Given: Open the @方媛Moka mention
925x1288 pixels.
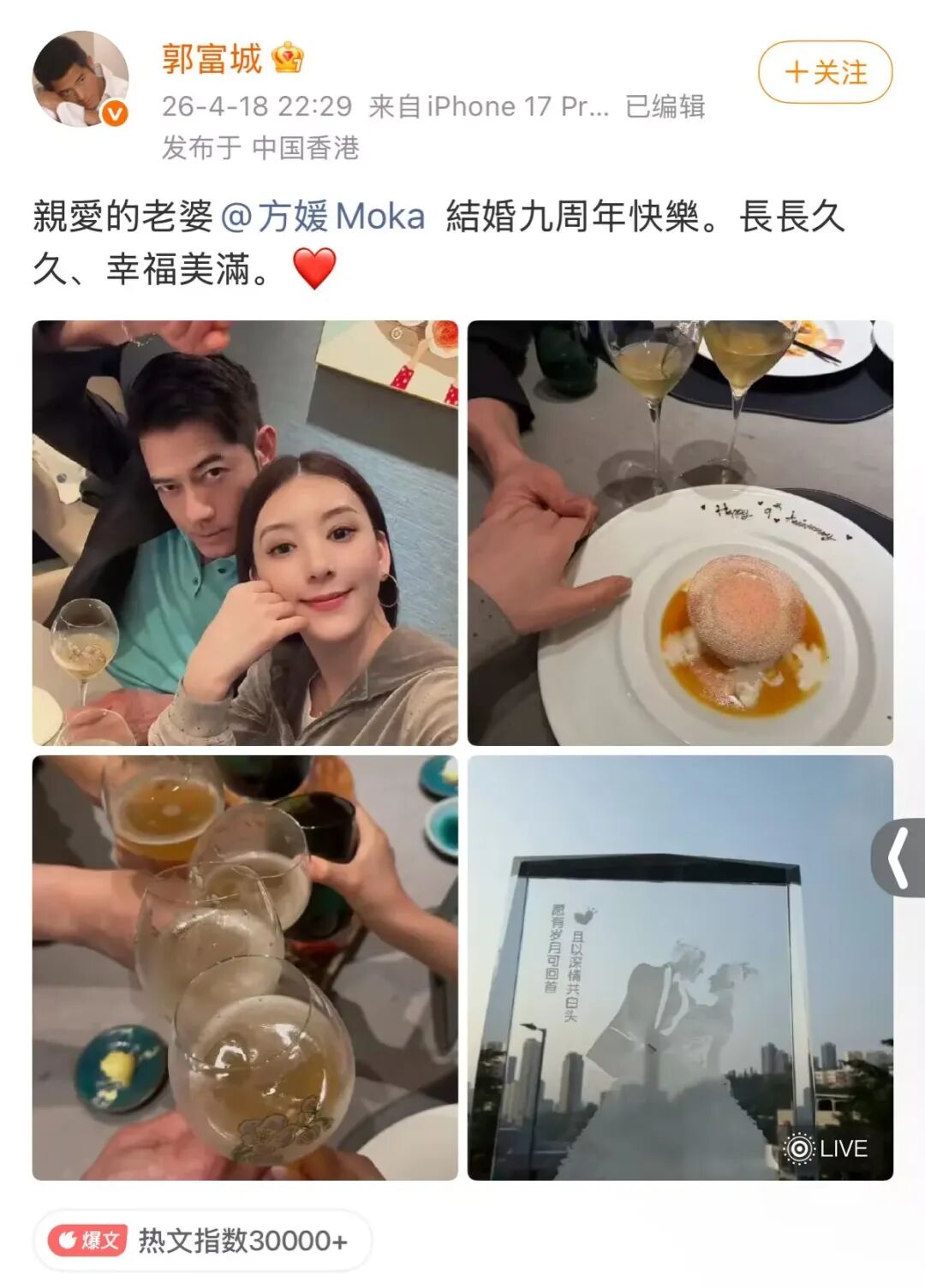Looking at the screenshot, I should coord(323,217).
